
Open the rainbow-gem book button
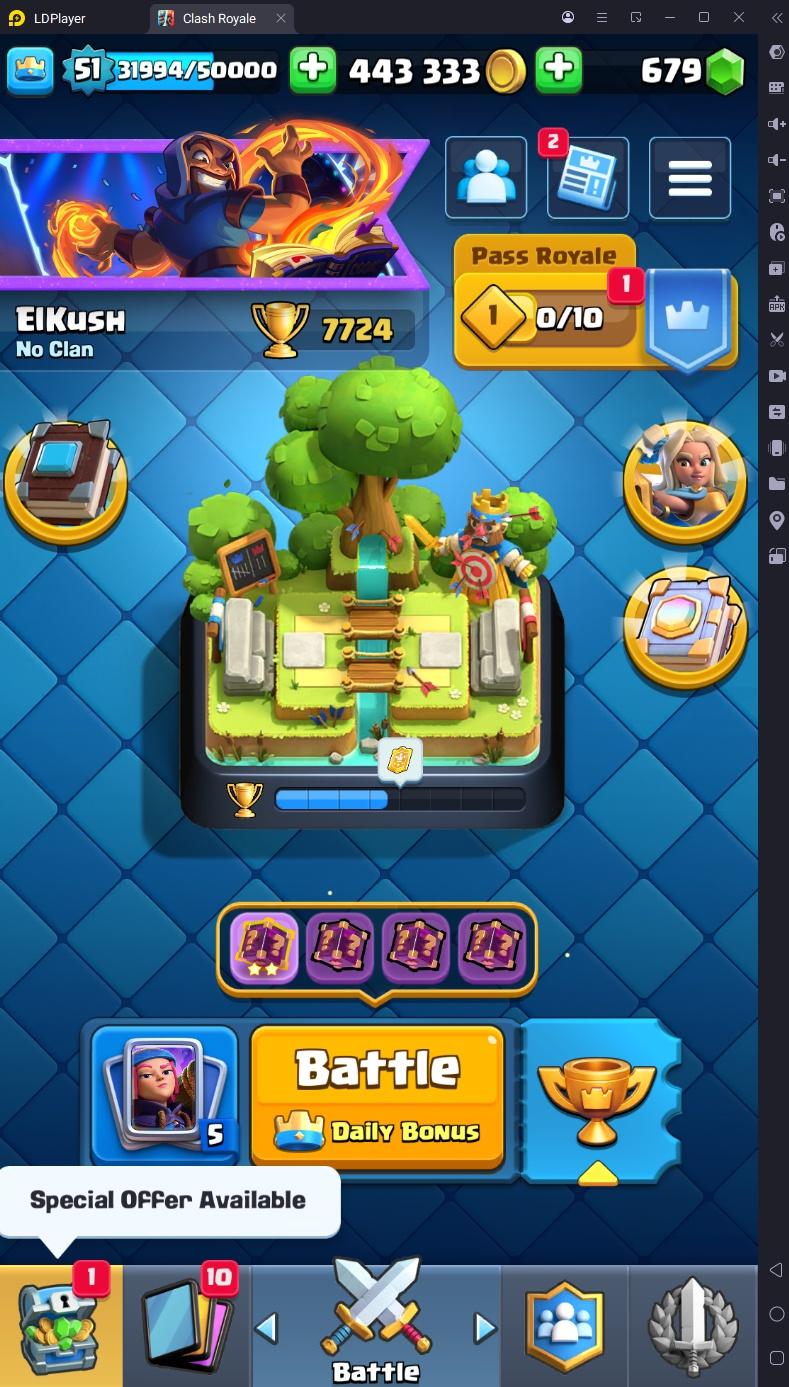pyautogui.click(x=685, y=627)
